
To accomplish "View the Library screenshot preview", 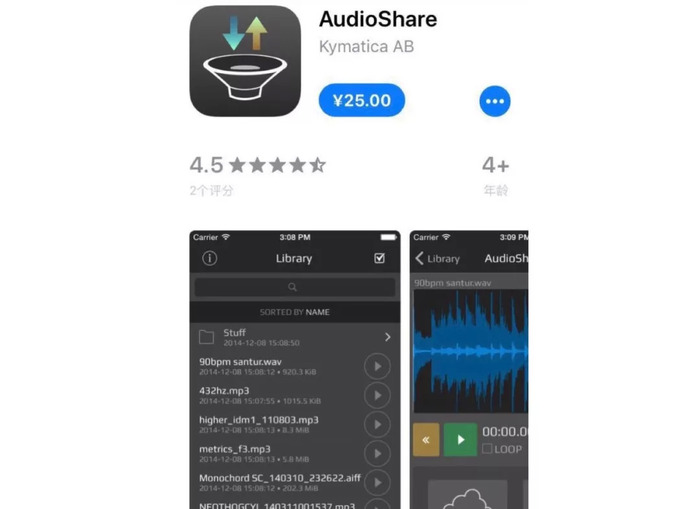I will pos(294,370).
